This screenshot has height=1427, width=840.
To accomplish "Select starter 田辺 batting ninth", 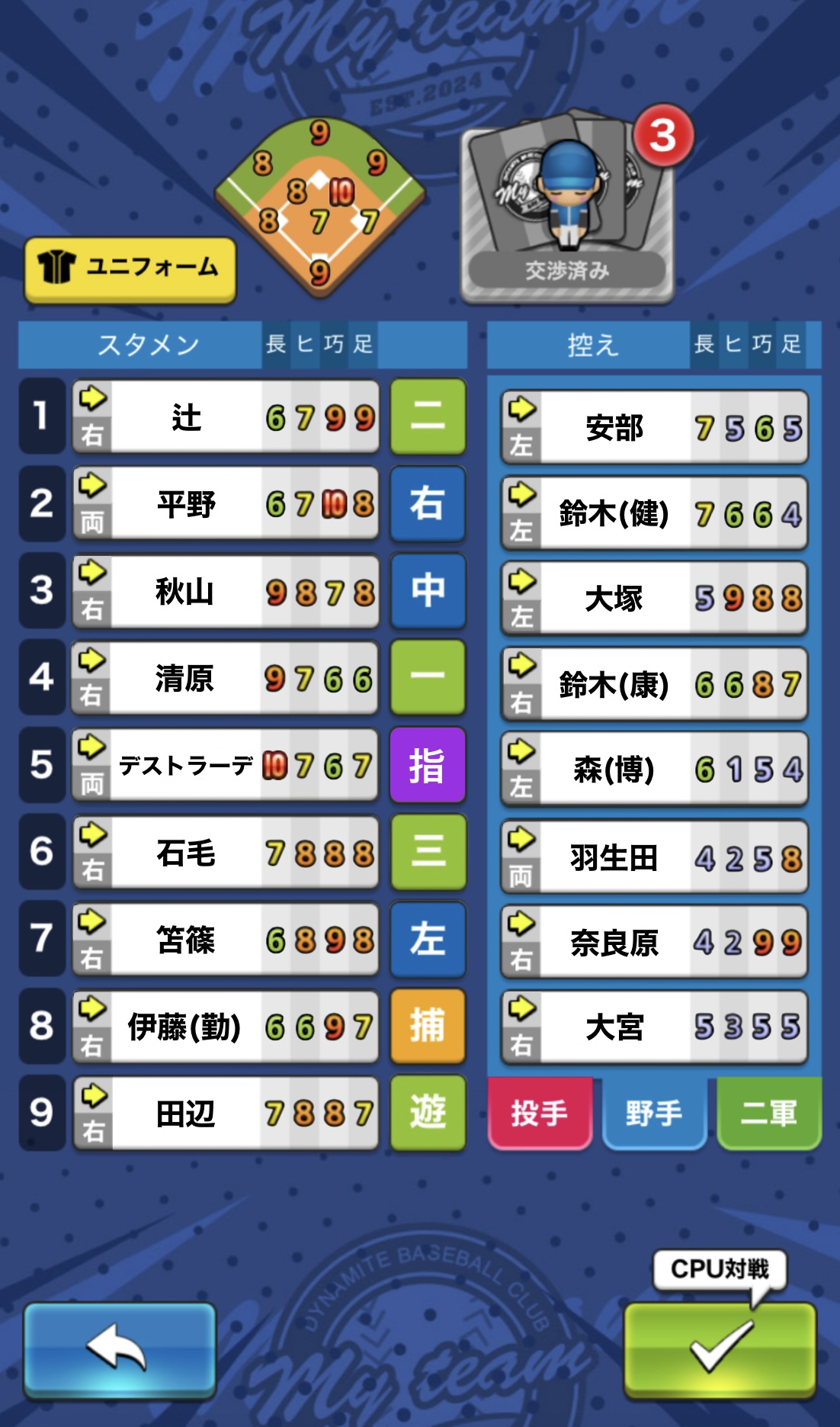I will 226,1114.
